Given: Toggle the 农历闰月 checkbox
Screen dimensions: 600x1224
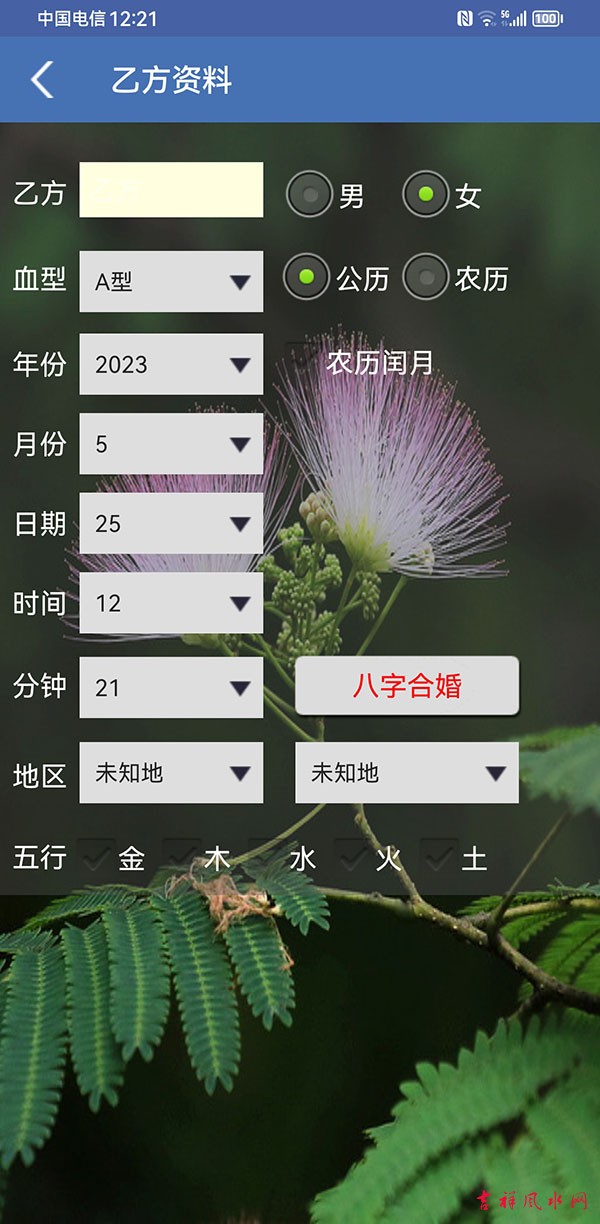Looking at the screenshot, I should click(x=301, y=360).
